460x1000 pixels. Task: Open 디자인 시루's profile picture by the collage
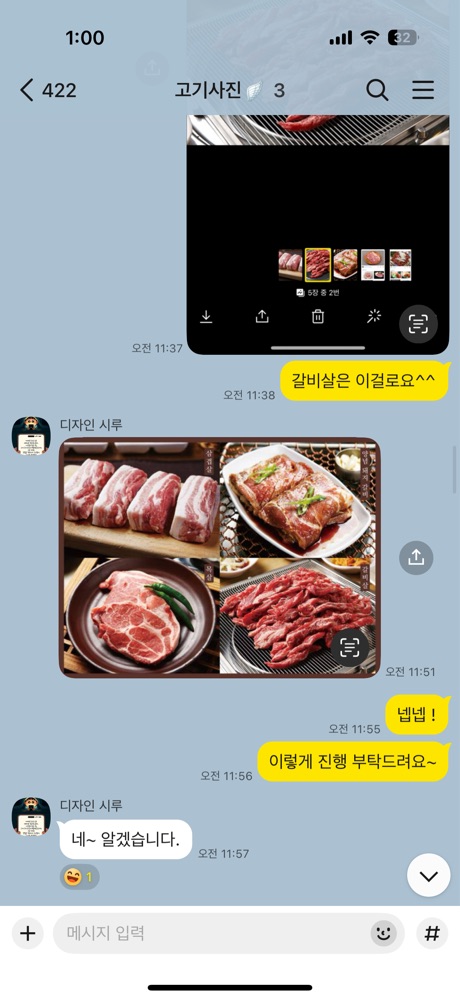point(31,436)
